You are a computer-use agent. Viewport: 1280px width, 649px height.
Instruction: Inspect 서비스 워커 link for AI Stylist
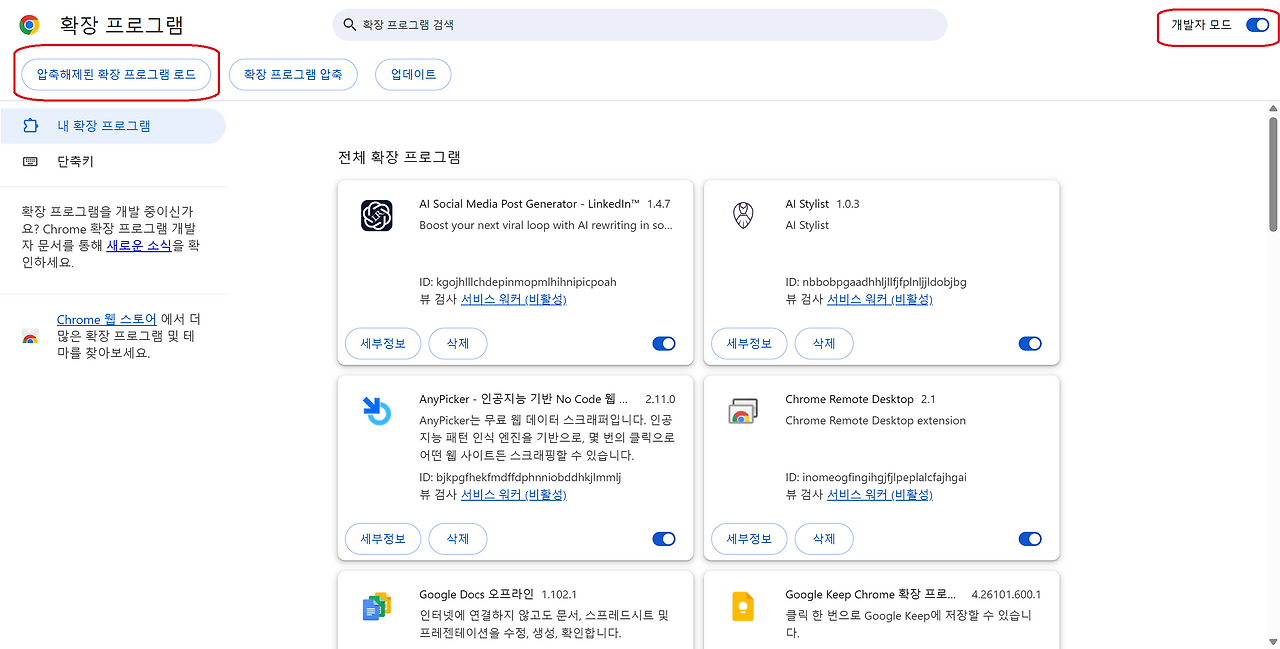tap(879, 299)
